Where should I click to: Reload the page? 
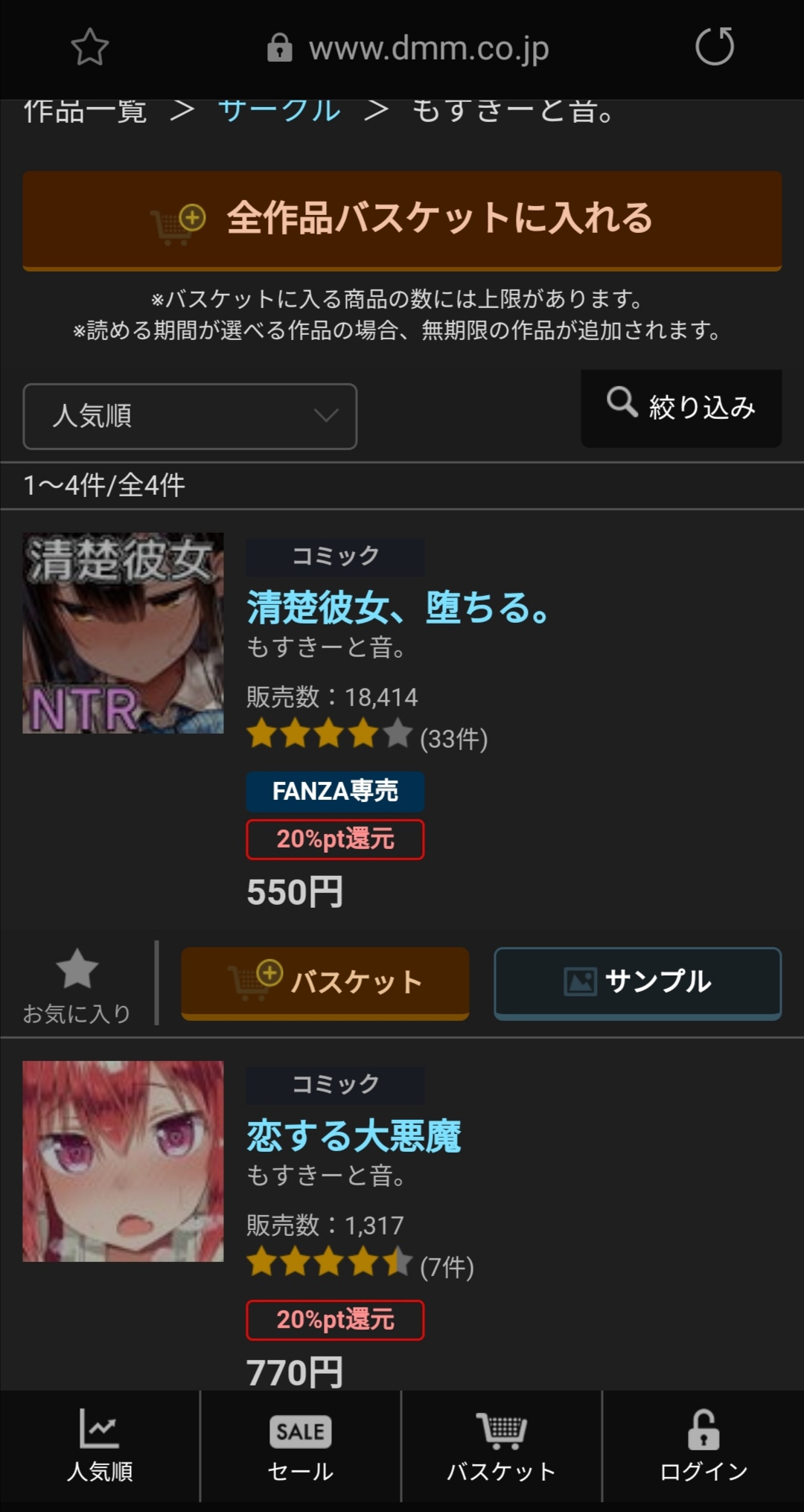point(714,47)
